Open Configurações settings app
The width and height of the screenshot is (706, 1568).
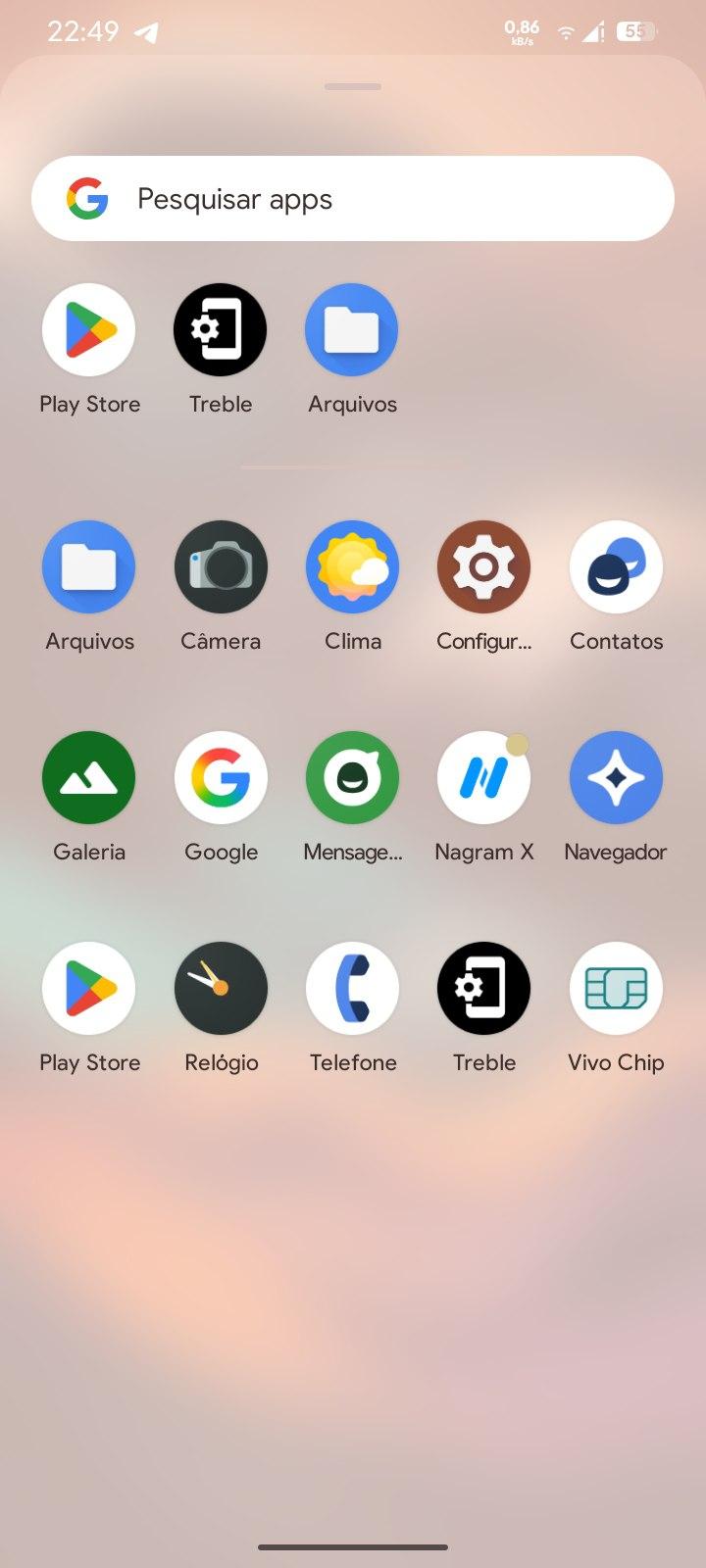483,567
